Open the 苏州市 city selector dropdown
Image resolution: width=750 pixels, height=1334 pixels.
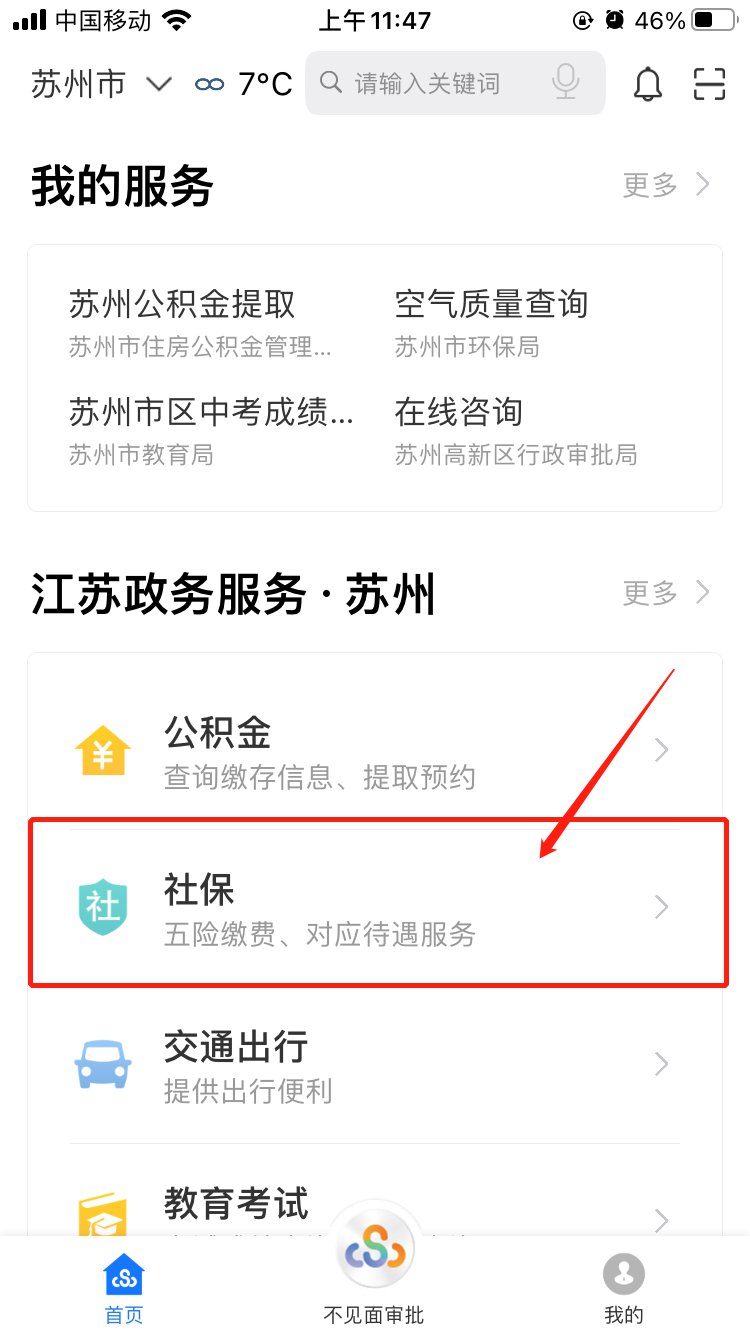click(x=100, y=84)
